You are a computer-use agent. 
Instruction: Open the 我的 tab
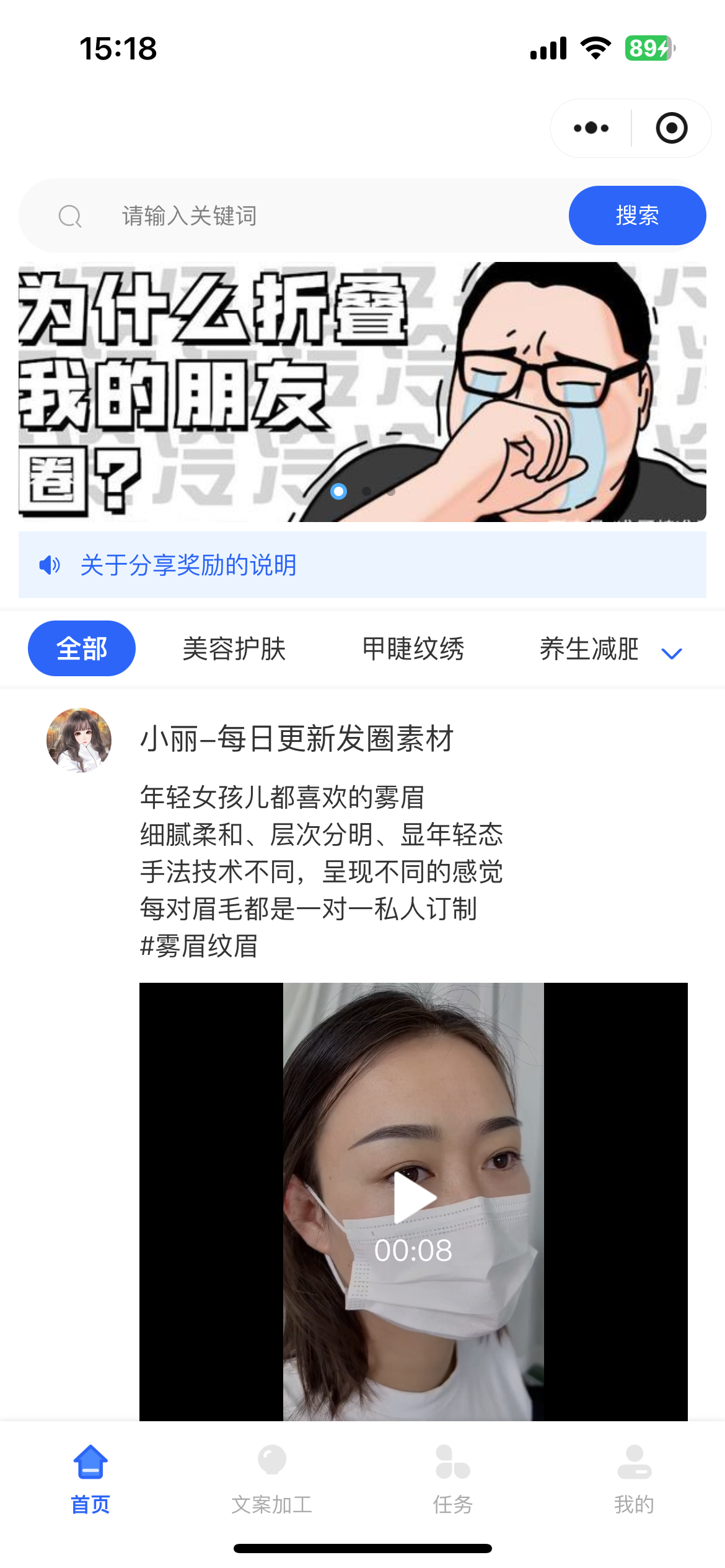click(x=635, y=1479)
